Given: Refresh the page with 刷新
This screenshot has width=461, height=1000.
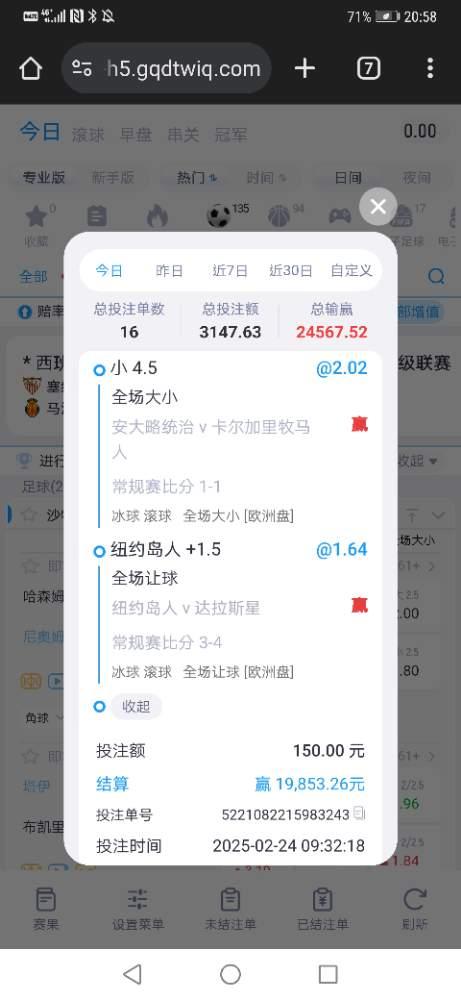Looking at the screenshot, I should click(414, 909).
